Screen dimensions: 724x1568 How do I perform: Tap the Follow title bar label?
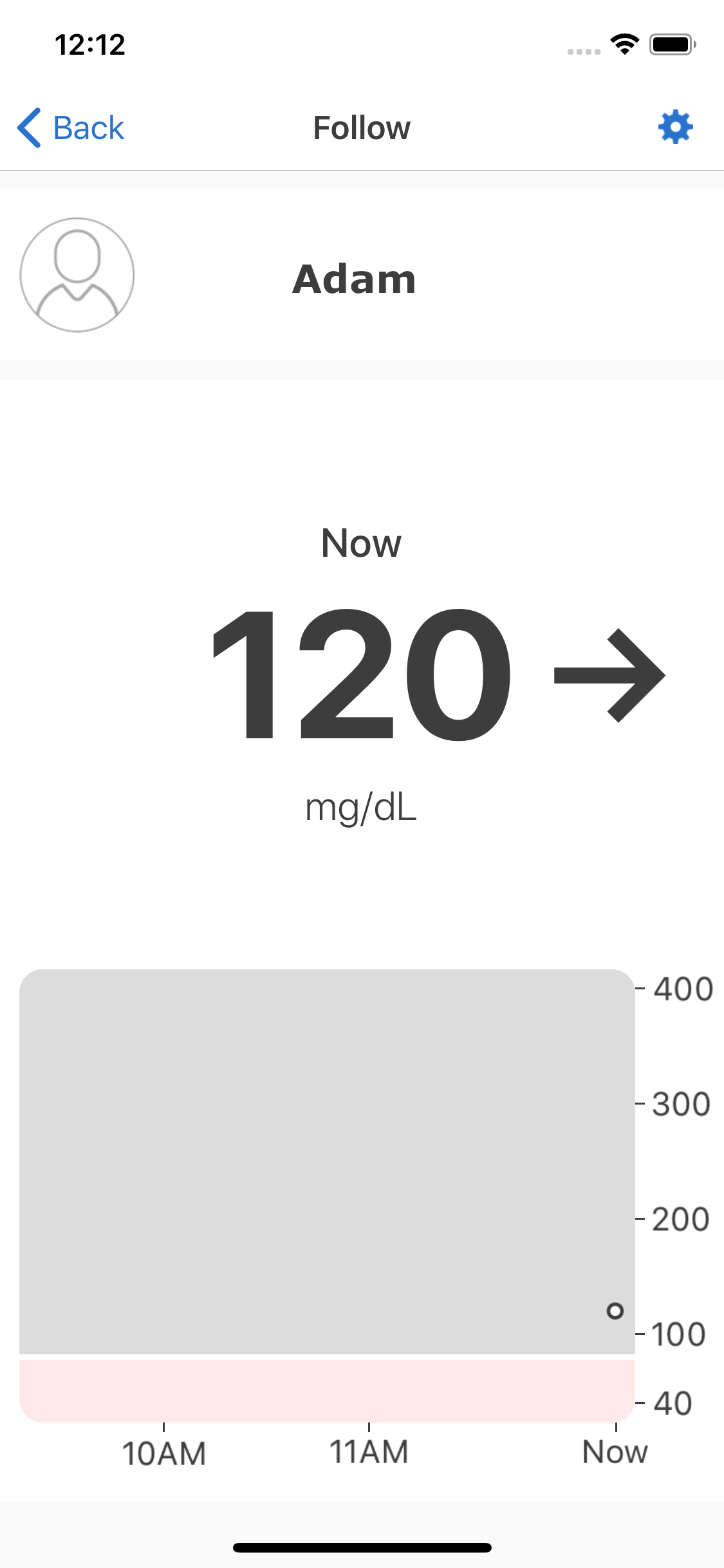click(361, 127)
